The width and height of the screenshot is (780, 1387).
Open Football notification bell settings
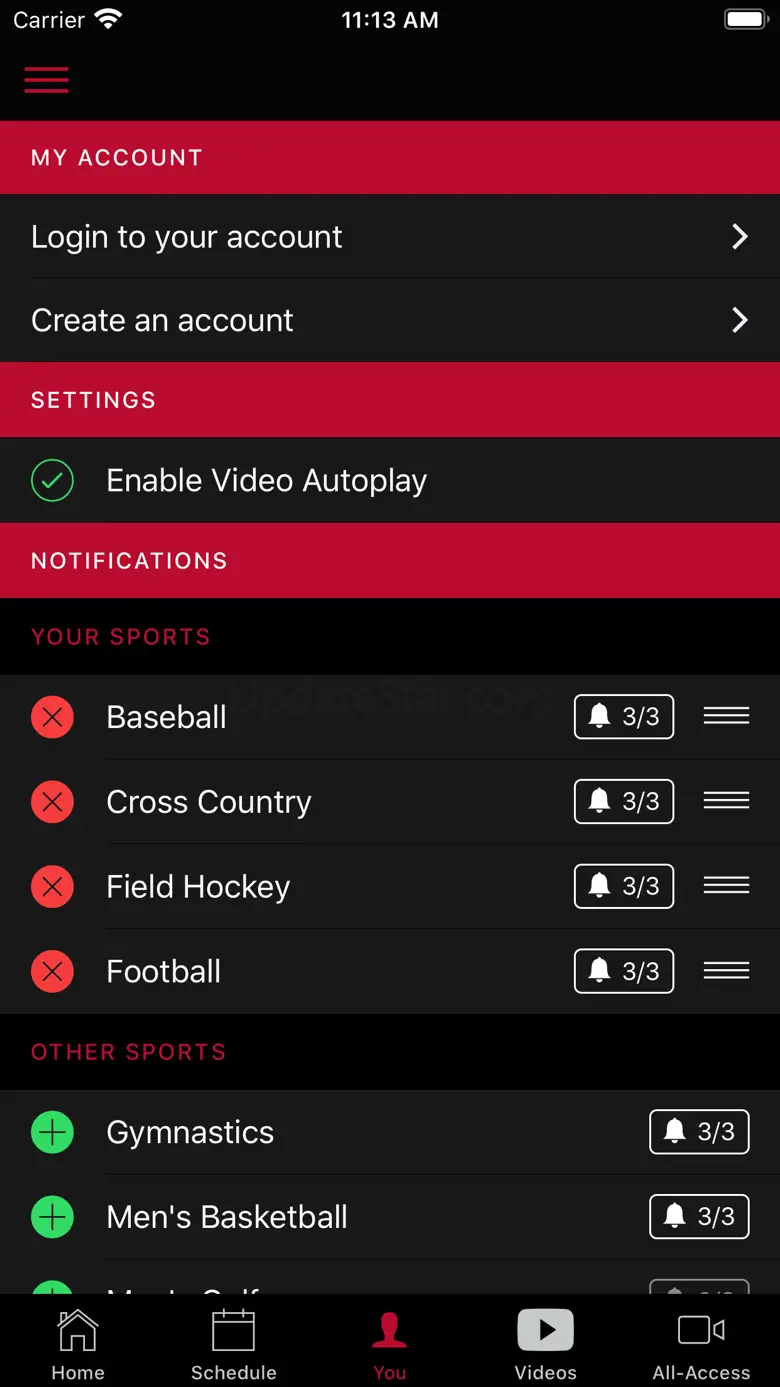(x=623, y=971)
